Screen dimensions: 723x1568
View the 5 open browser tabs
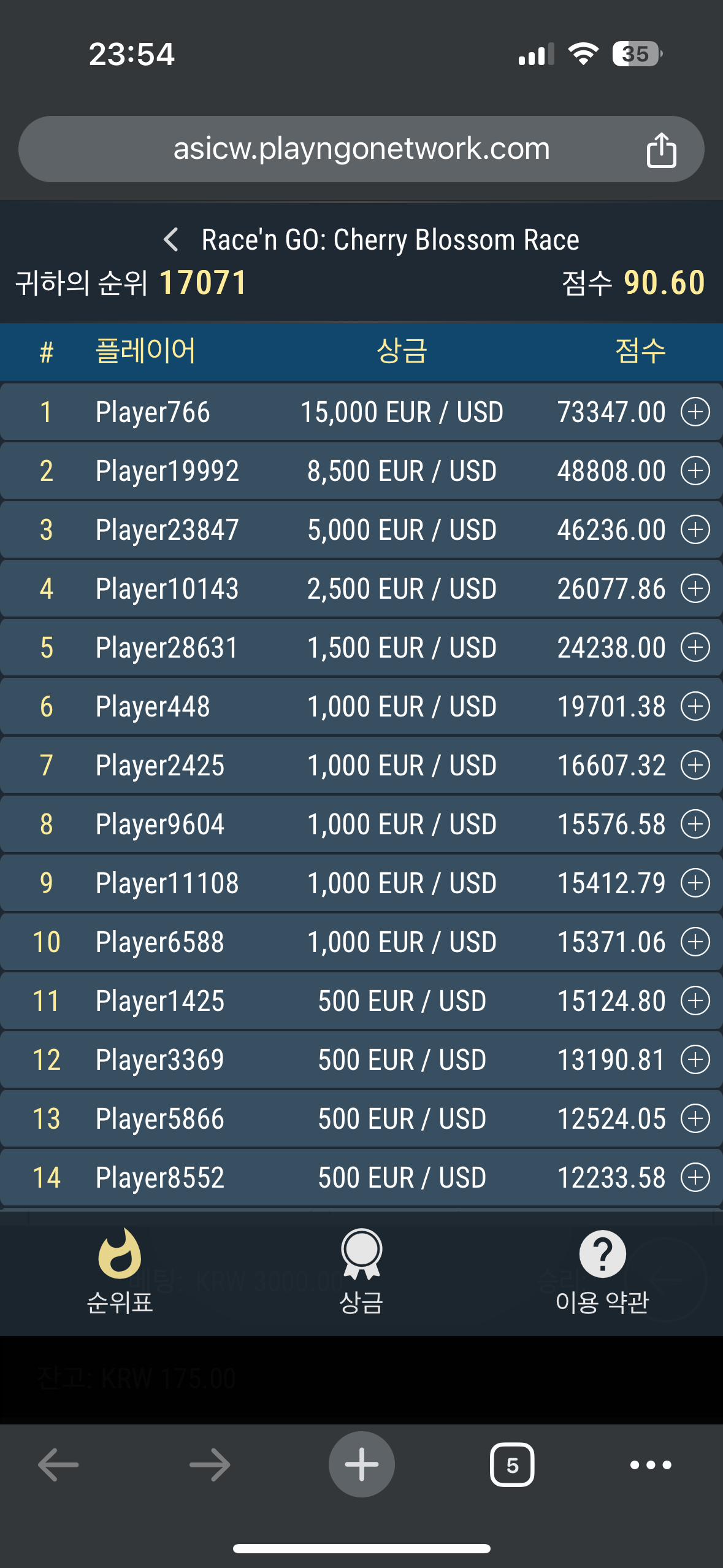point(512,1465)
